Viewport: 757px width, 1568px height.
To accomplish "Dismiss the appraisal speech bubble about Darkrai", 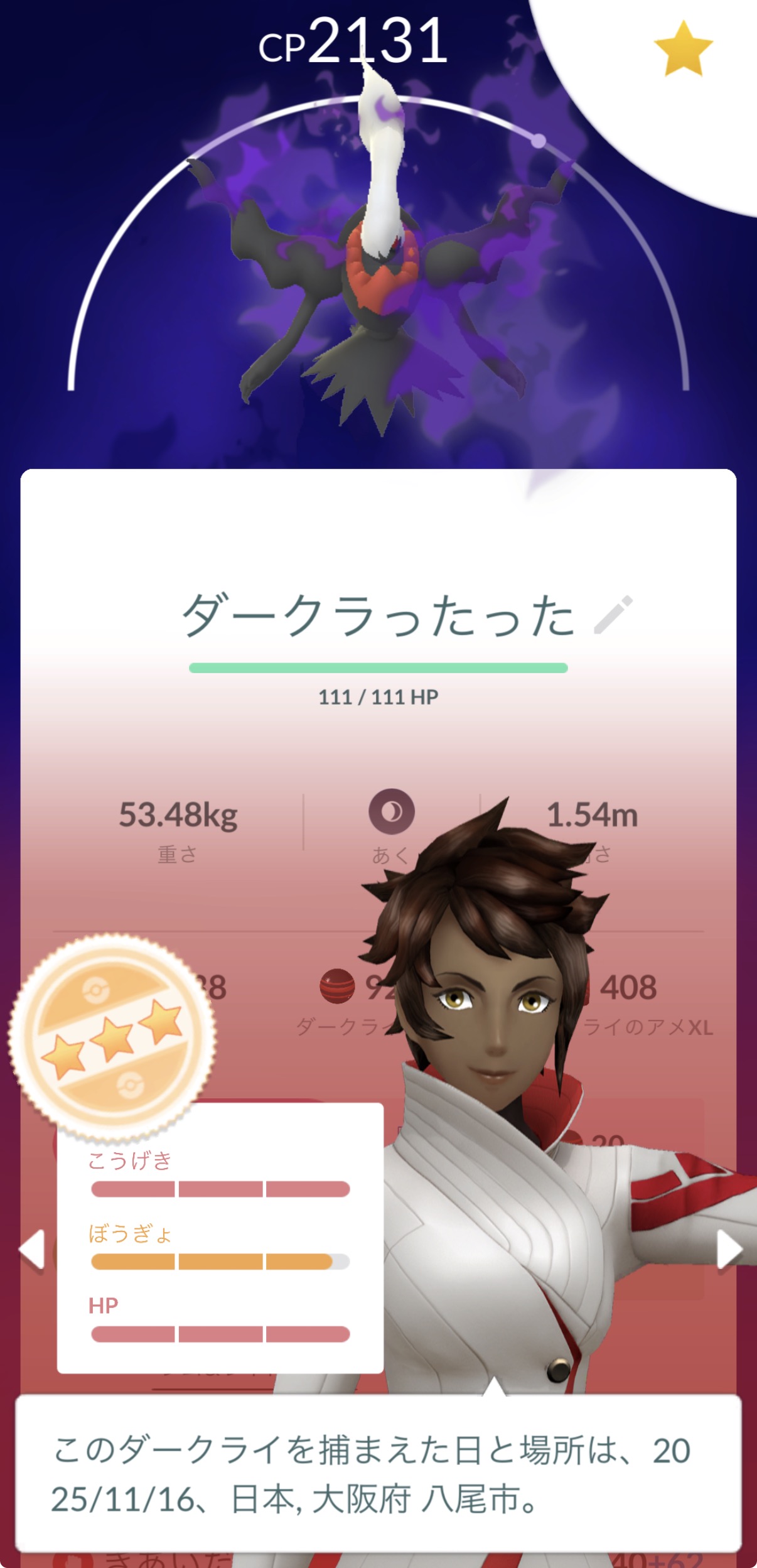I will (378, 1473).
